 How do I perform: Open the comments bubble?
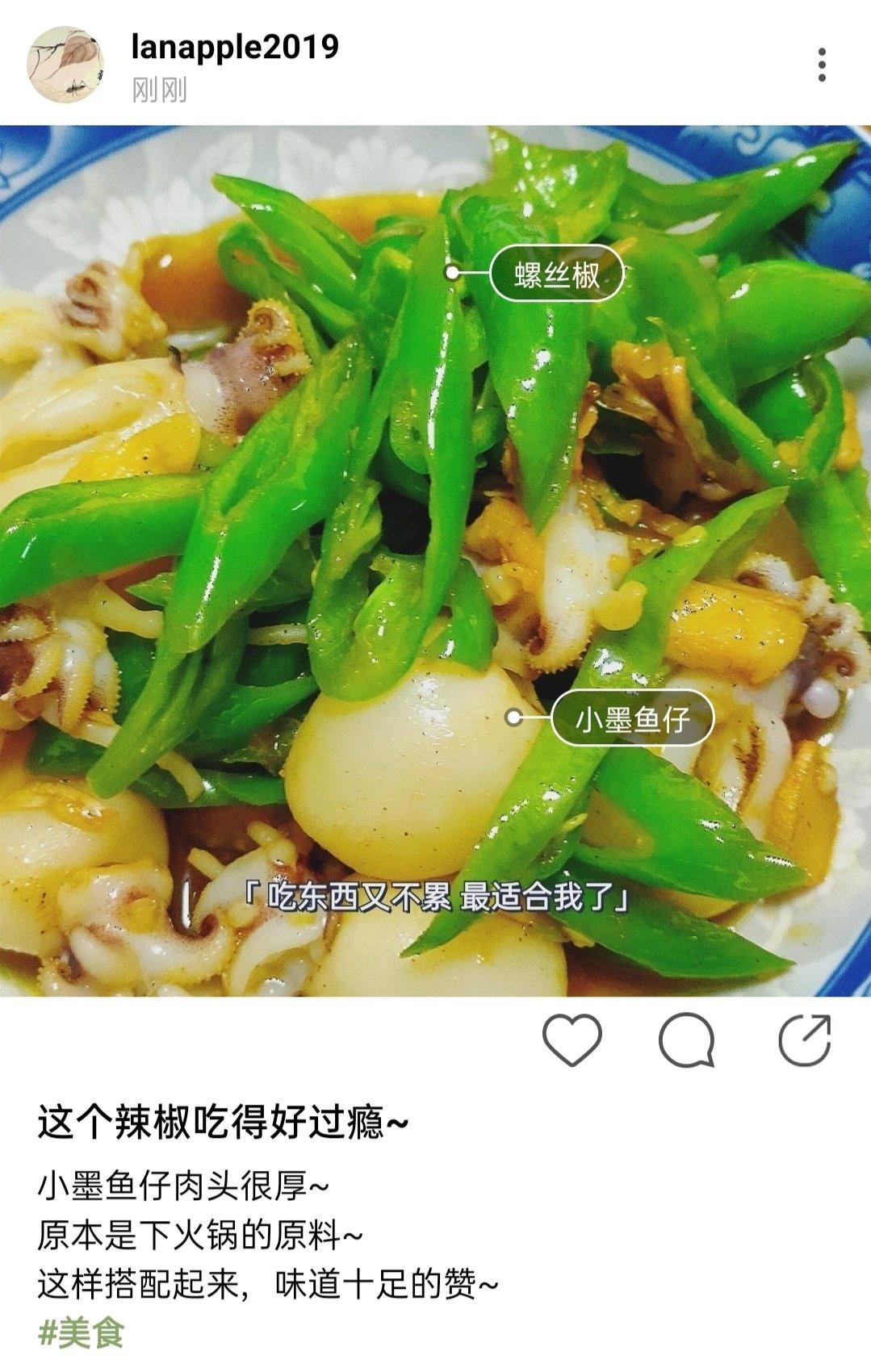(687, 1039)
